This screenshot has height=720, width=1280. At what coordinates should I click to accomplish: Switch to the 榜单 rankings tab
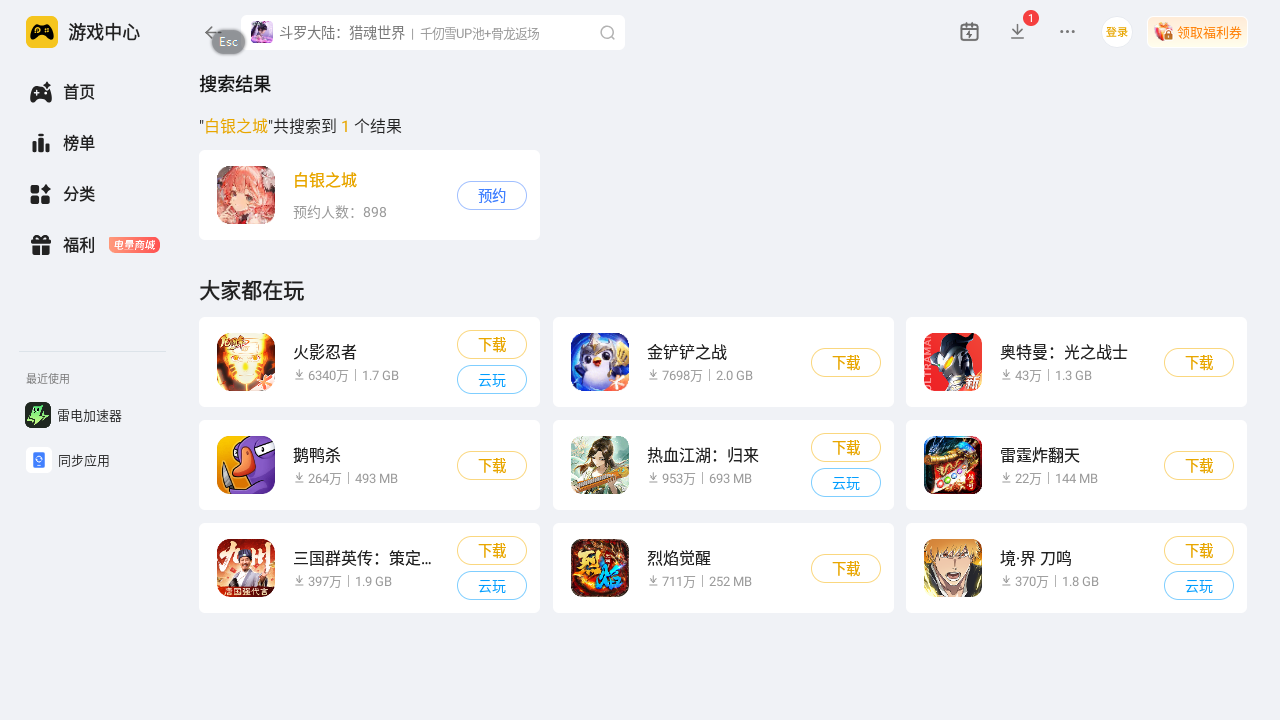[x=78, y=143]
